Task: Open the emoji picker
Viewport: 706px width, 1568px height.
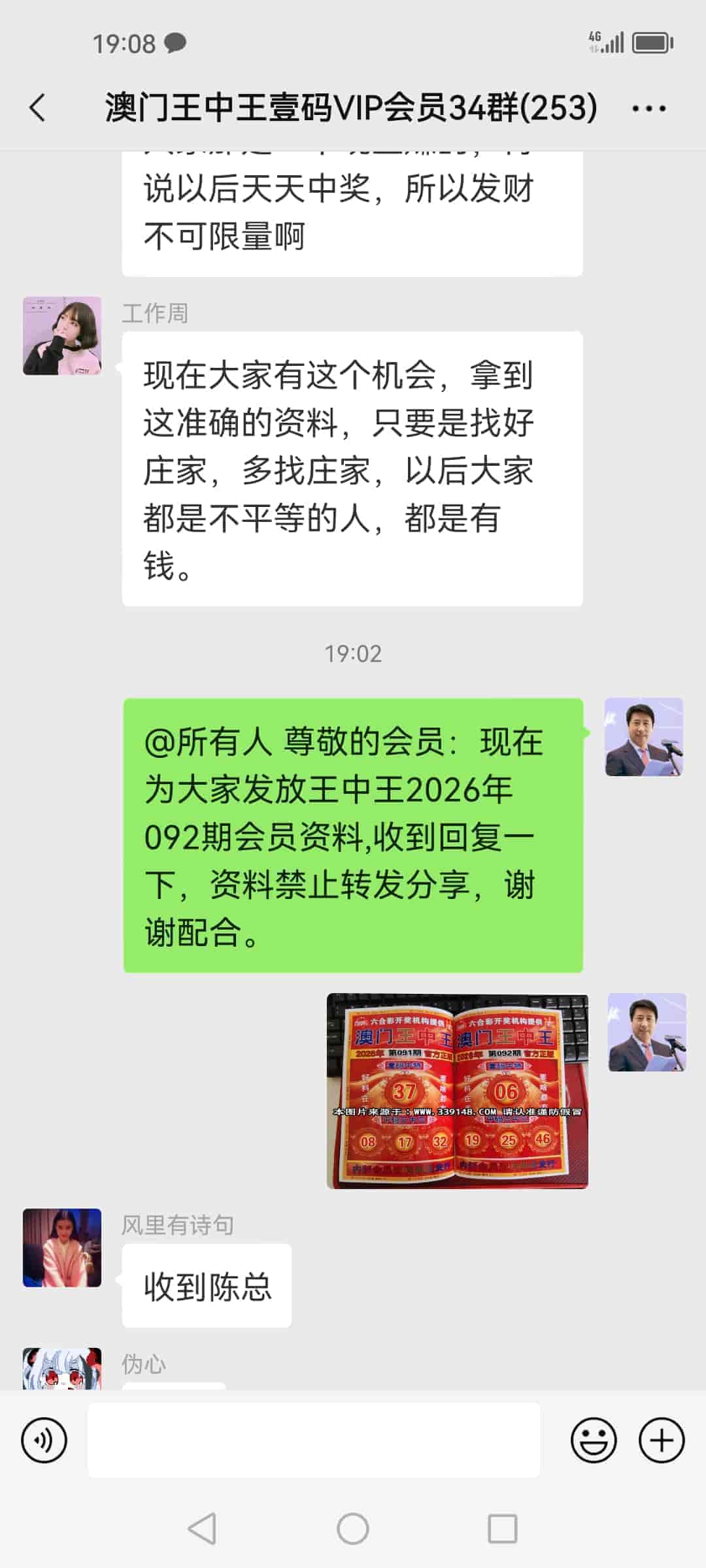Action: coord(594,1440)
